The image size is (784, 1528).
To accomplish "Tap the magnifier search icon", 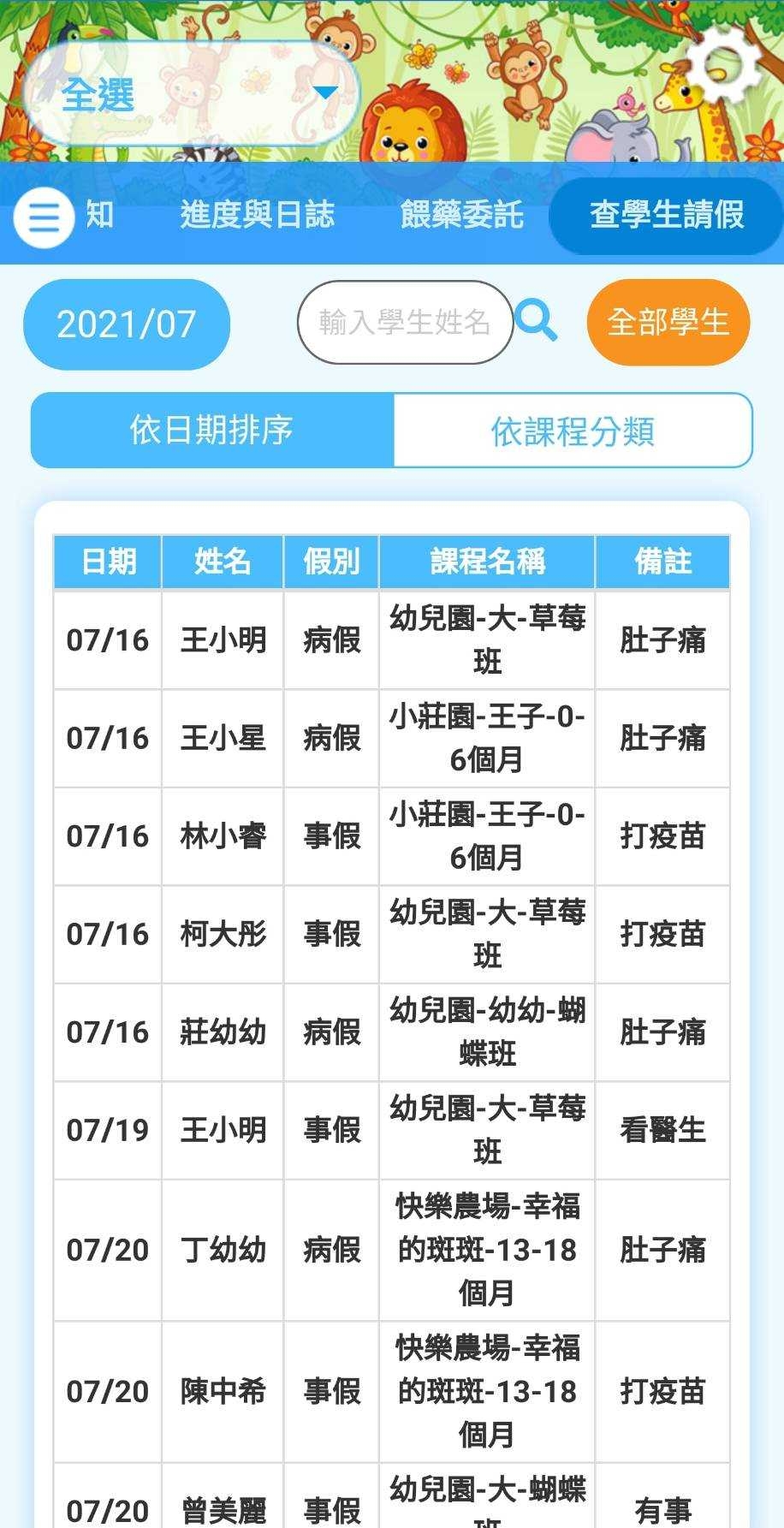I will pos(538,321).
